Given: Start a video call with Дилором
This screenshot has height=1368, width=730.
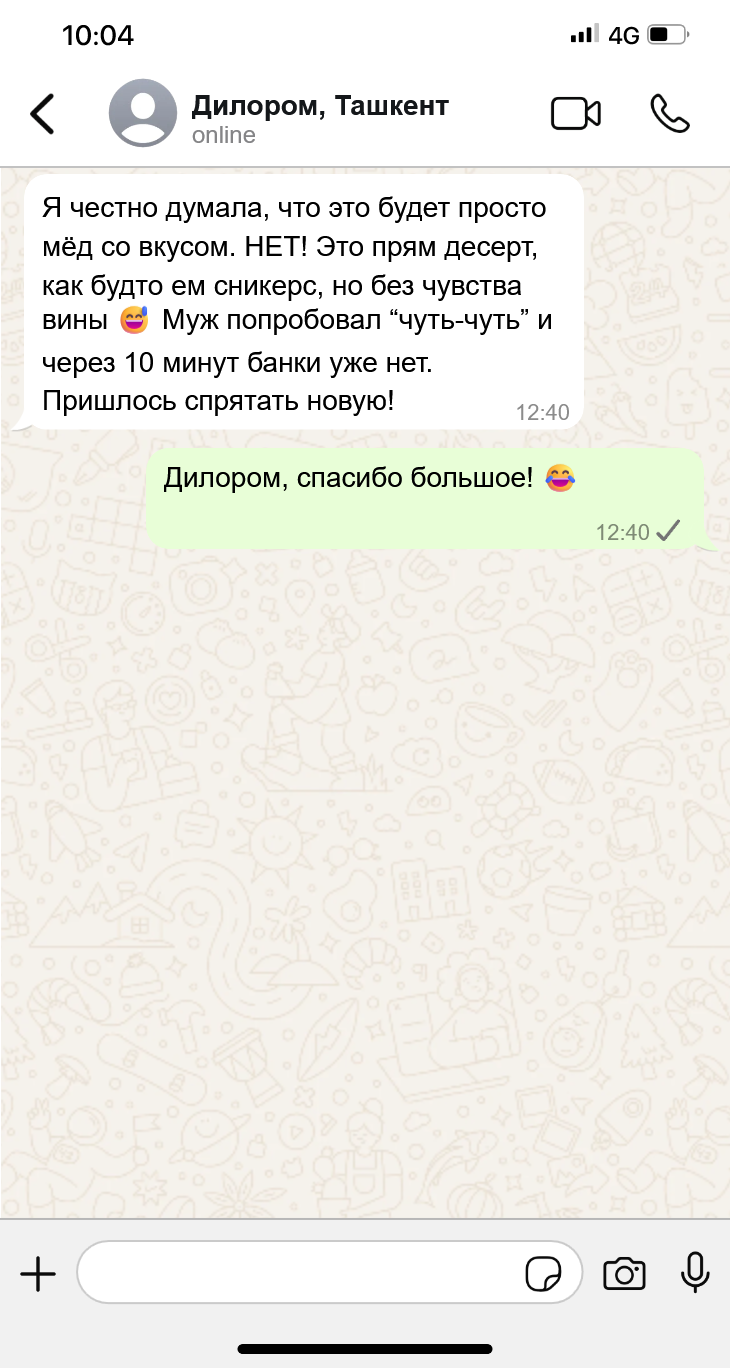Looking at the screenshot, I should point(576,114).
